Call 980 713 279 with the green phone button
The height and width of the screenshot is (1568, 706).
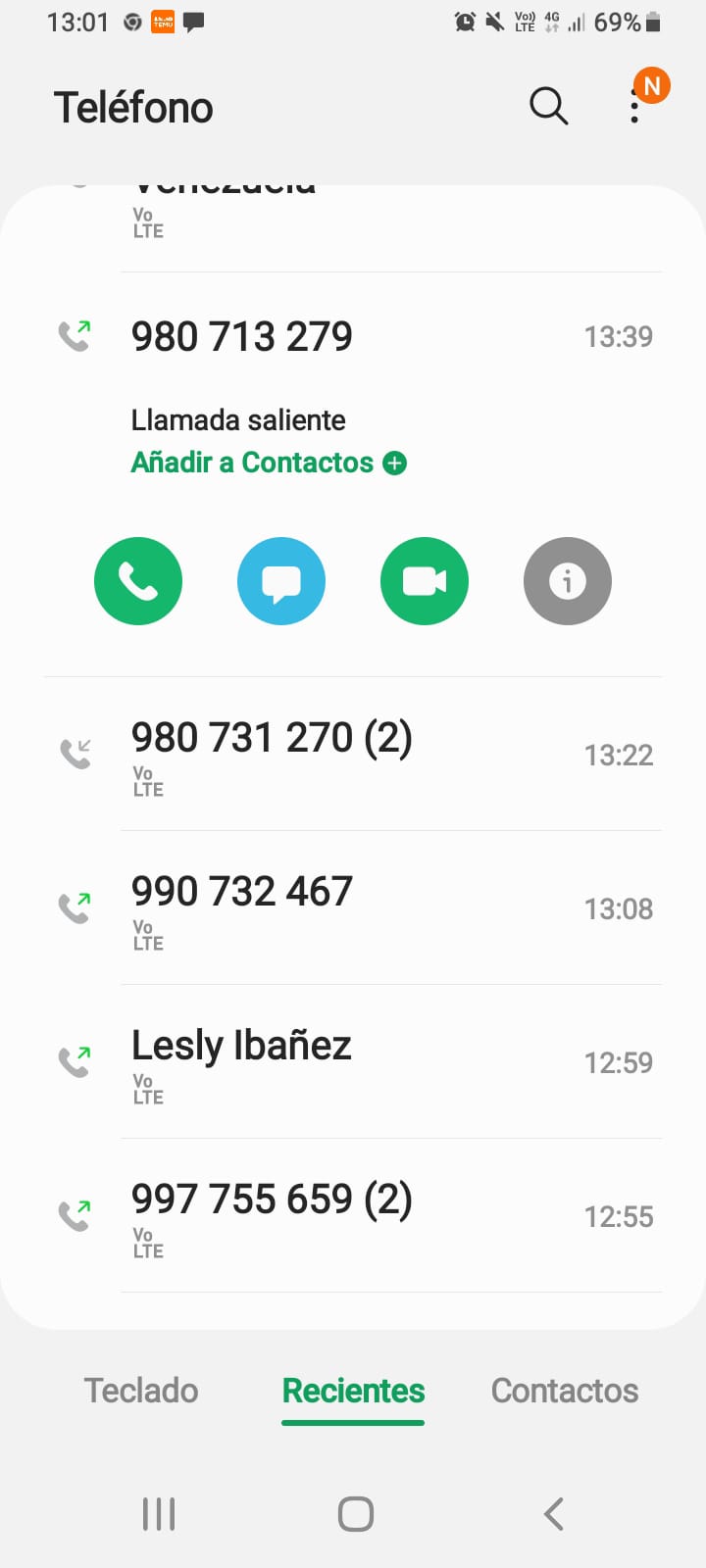point(138,581)
